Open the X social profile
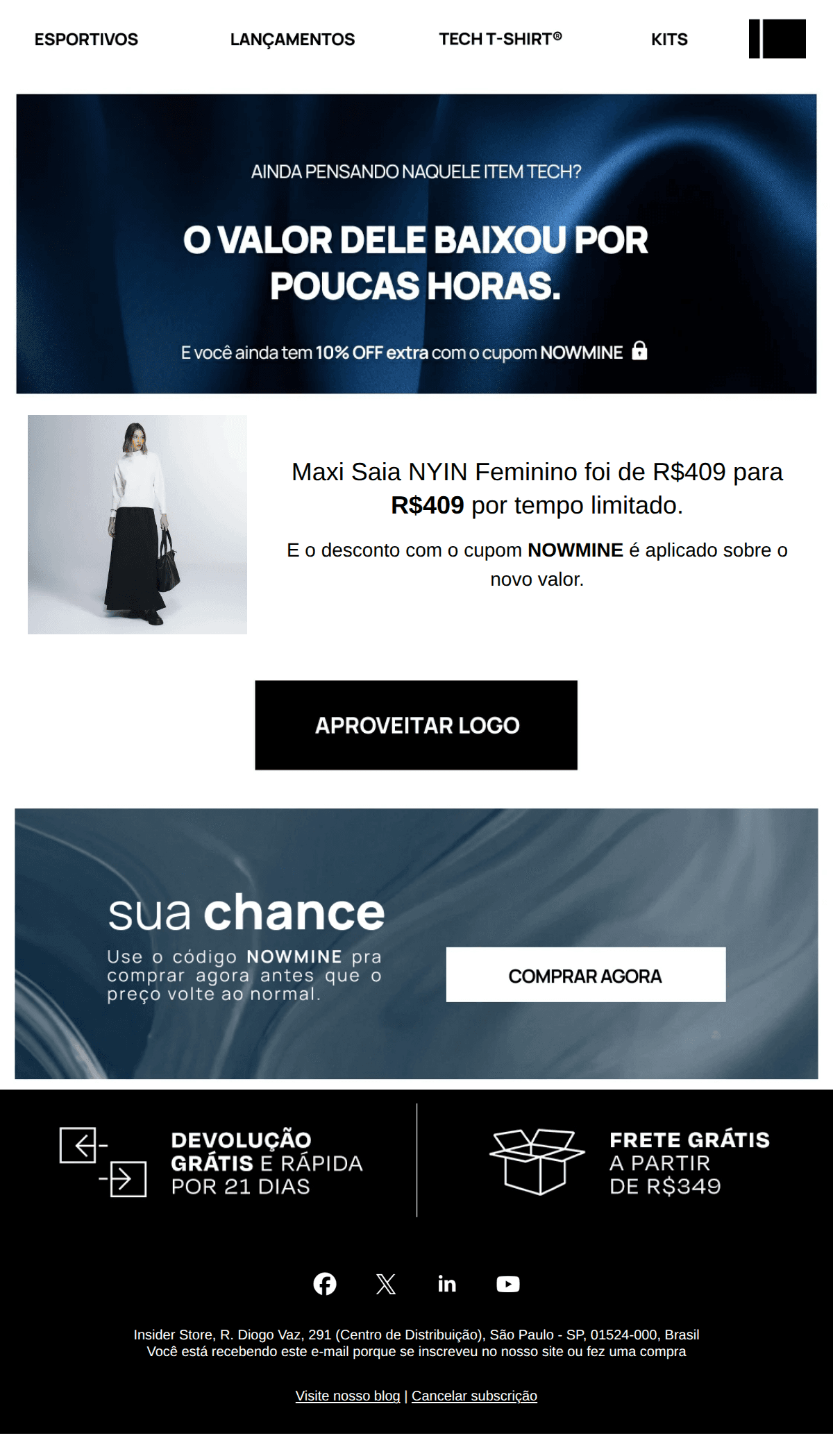This screenshot has height=1456, width=833. click(x=386, y=1285)
